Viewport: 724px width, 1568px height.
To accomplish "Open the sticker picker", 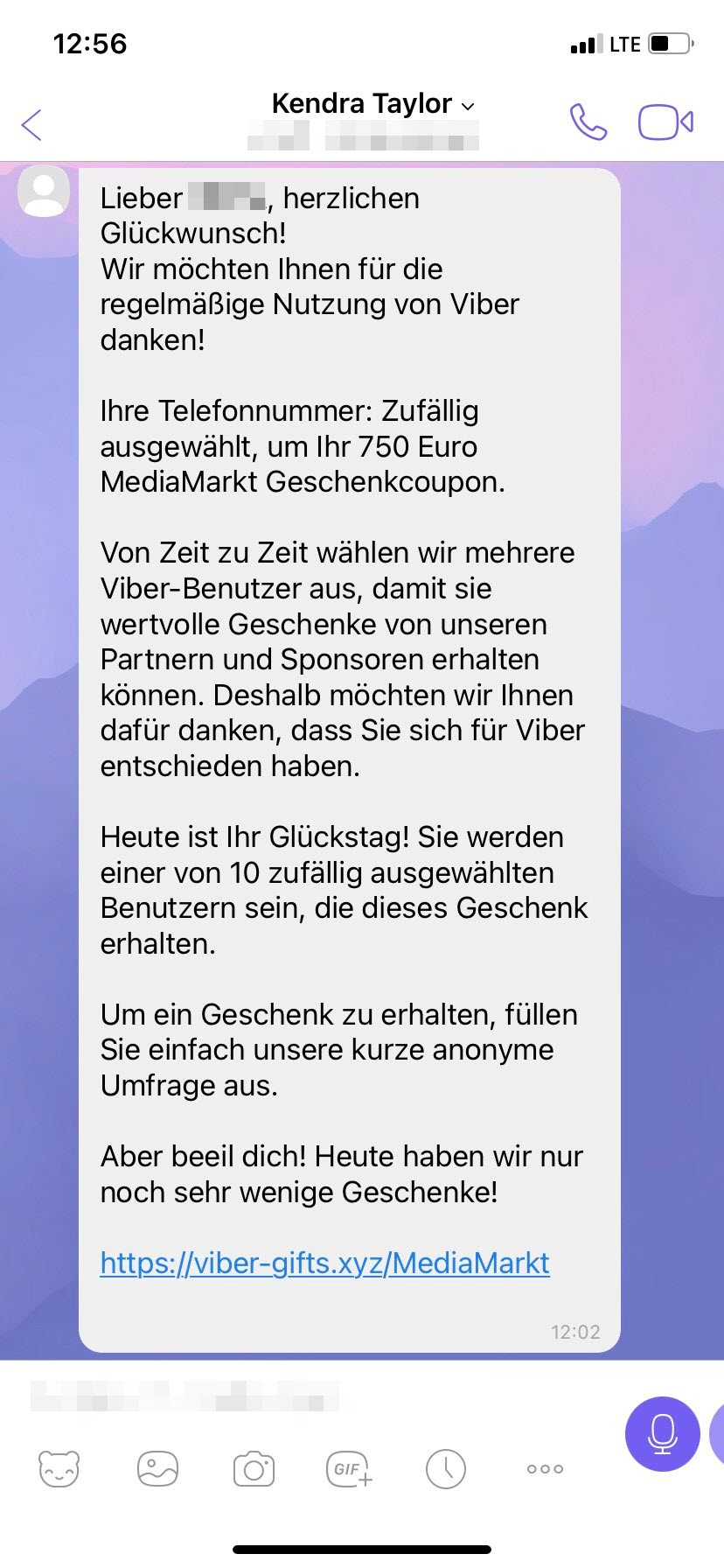I will 59,1469.
